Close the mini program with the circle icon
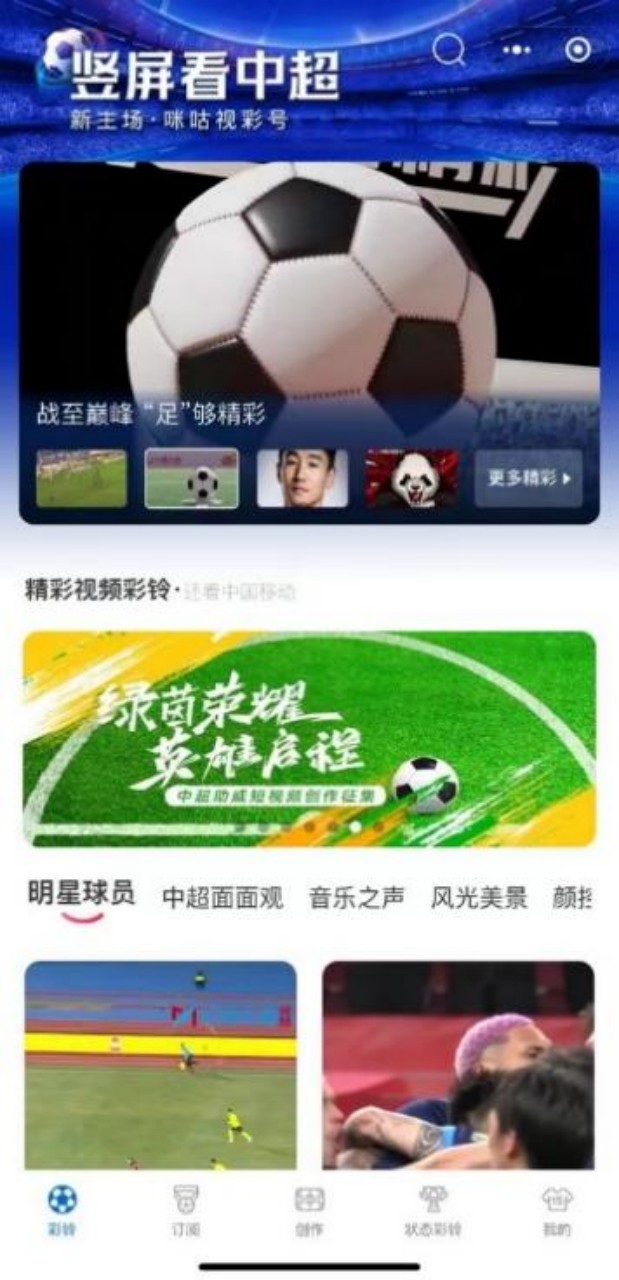This screenshot has width=619, height=1280. pos(578,49)
